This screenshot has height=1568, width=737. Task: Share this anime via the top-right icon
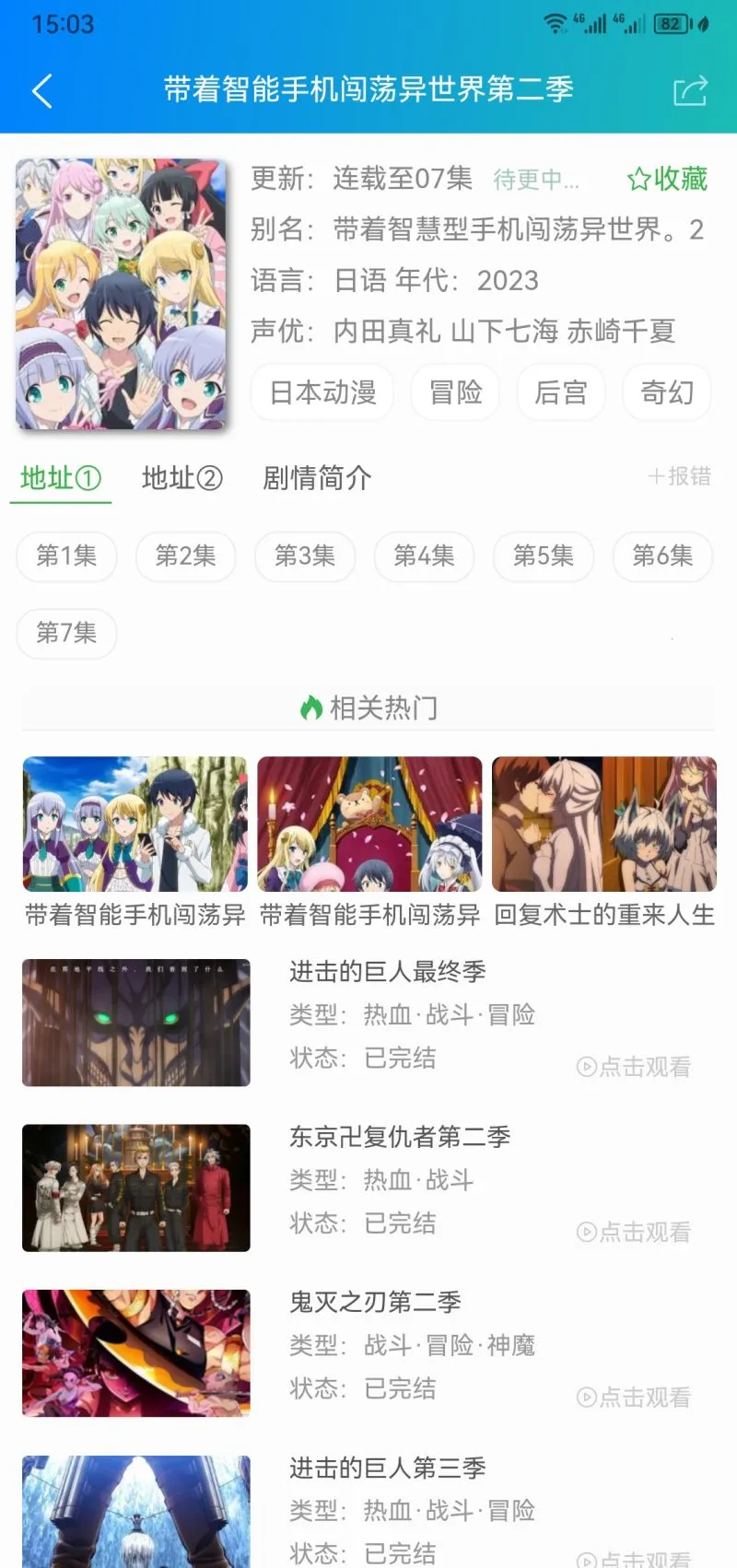(690, 90)
